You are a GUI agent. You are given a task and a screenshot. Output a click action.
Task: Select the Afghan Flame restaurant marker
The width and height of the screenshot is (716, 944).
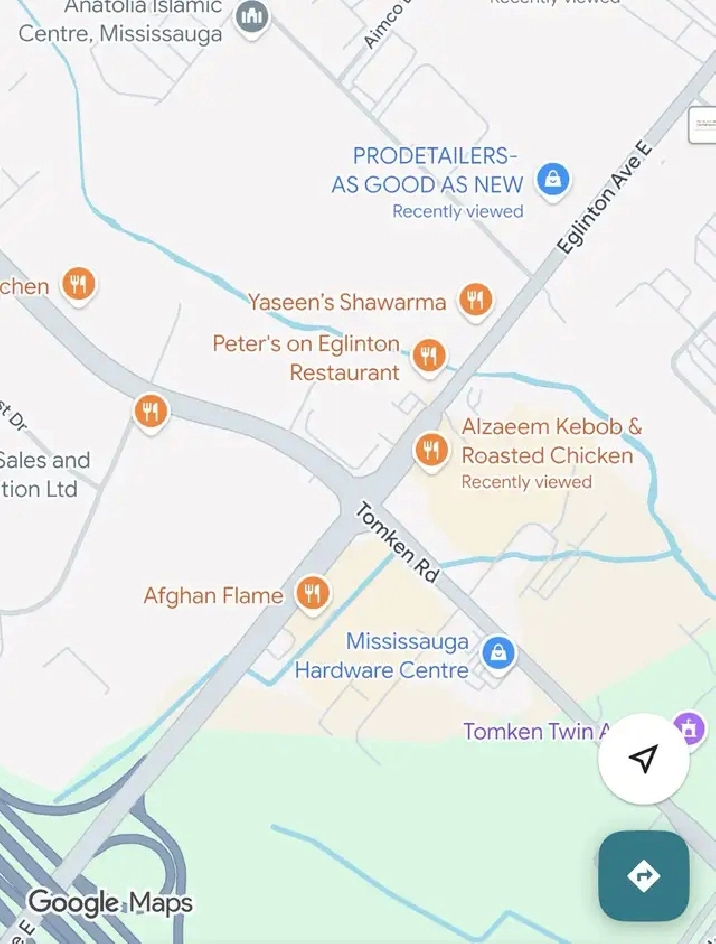click(x=313, y=593)
